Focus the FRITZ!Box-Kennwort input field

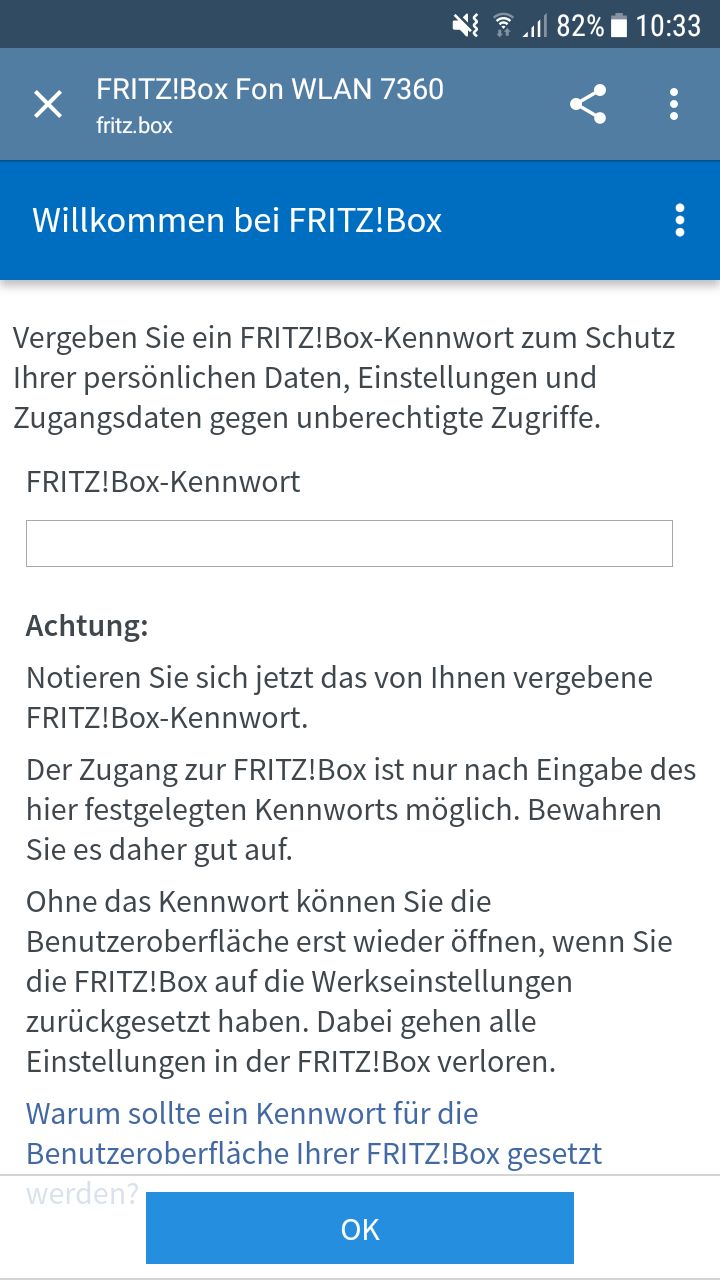click(x=349, y=543)
